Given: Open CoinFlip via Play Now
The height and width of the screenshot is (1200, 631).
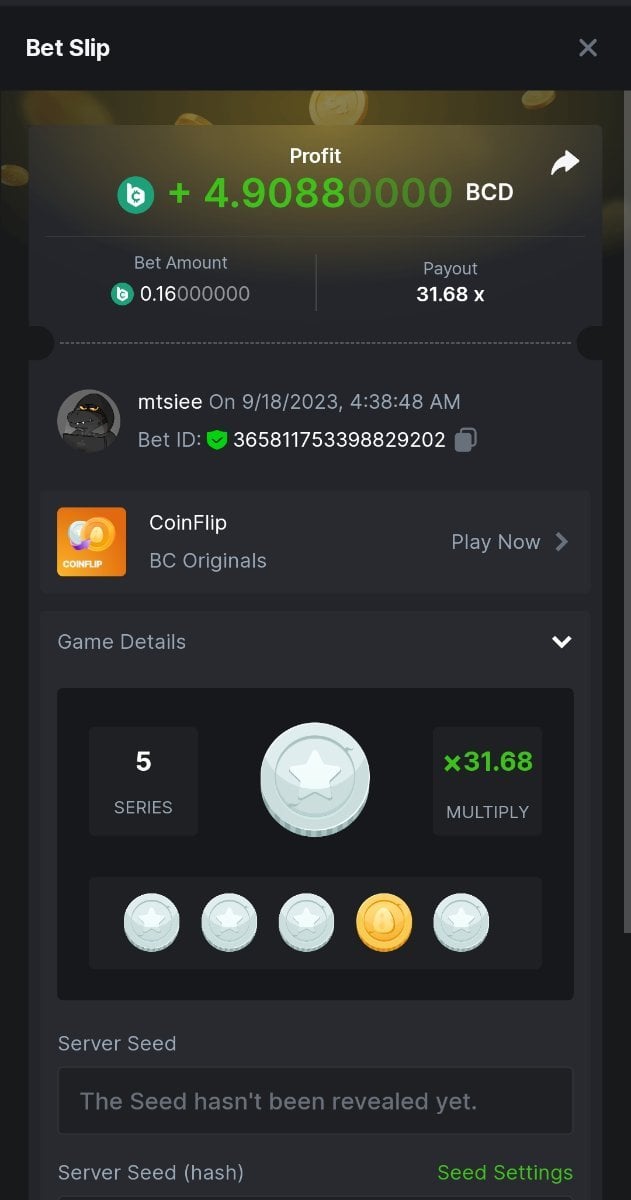Looking at the screenshot, I should (x=509, y=542).
